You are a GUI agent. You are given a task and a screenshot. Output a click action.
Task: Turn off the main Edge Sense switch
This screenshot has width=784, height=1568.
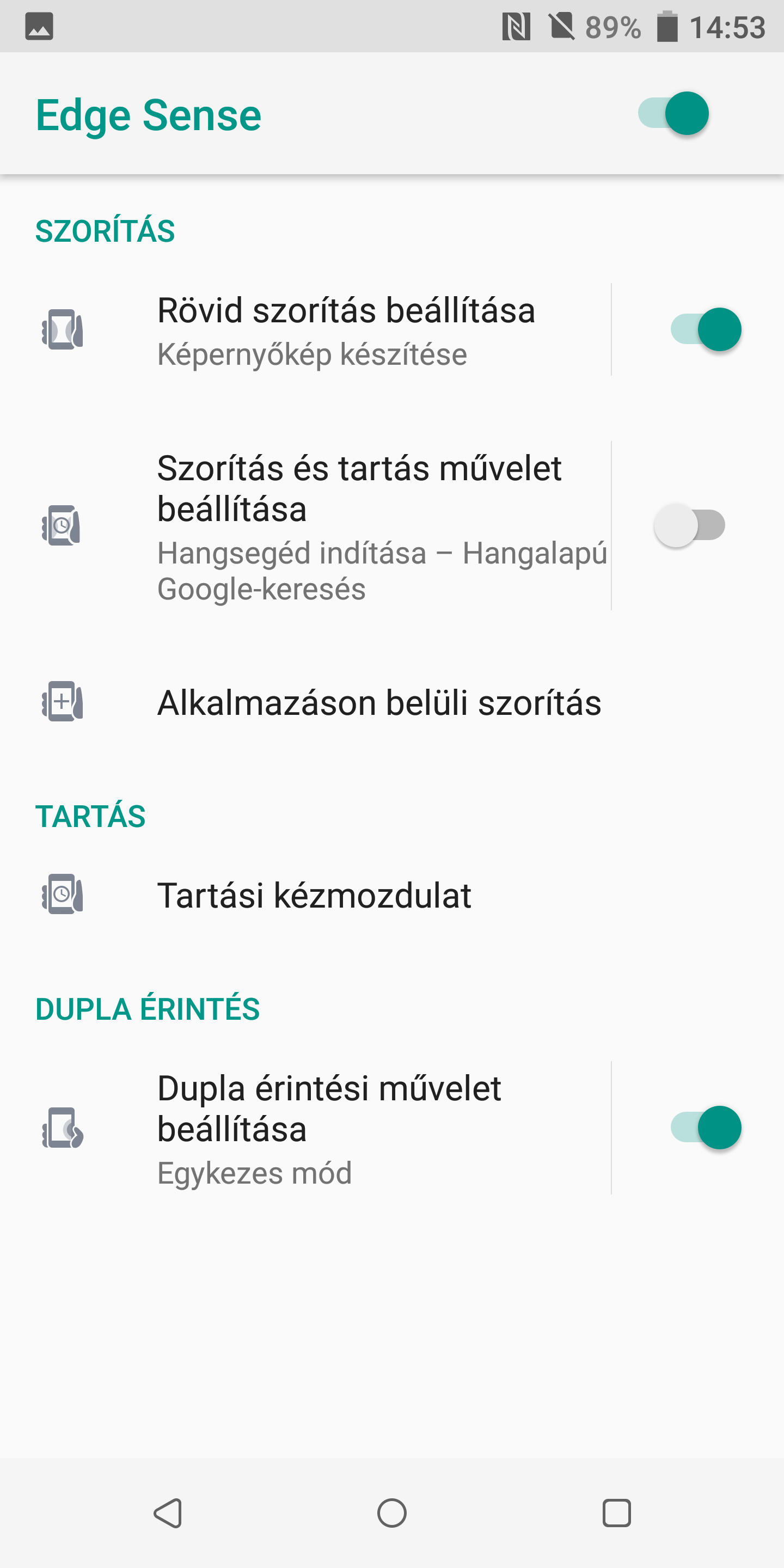coord(673,114)
